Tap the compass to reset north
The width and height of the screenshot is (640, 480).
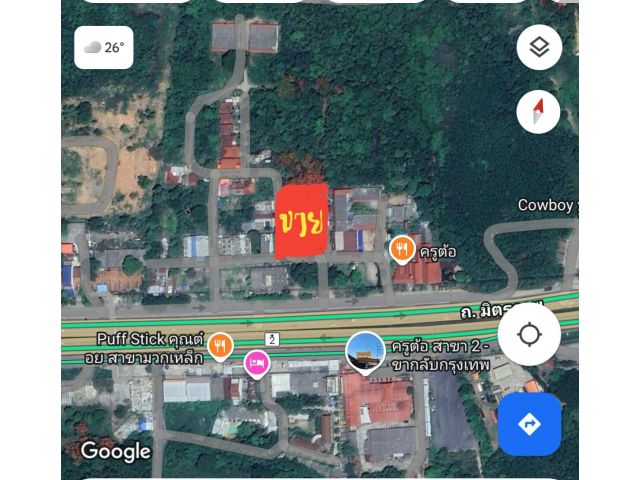pyautogui.click(x=539, y=111)
